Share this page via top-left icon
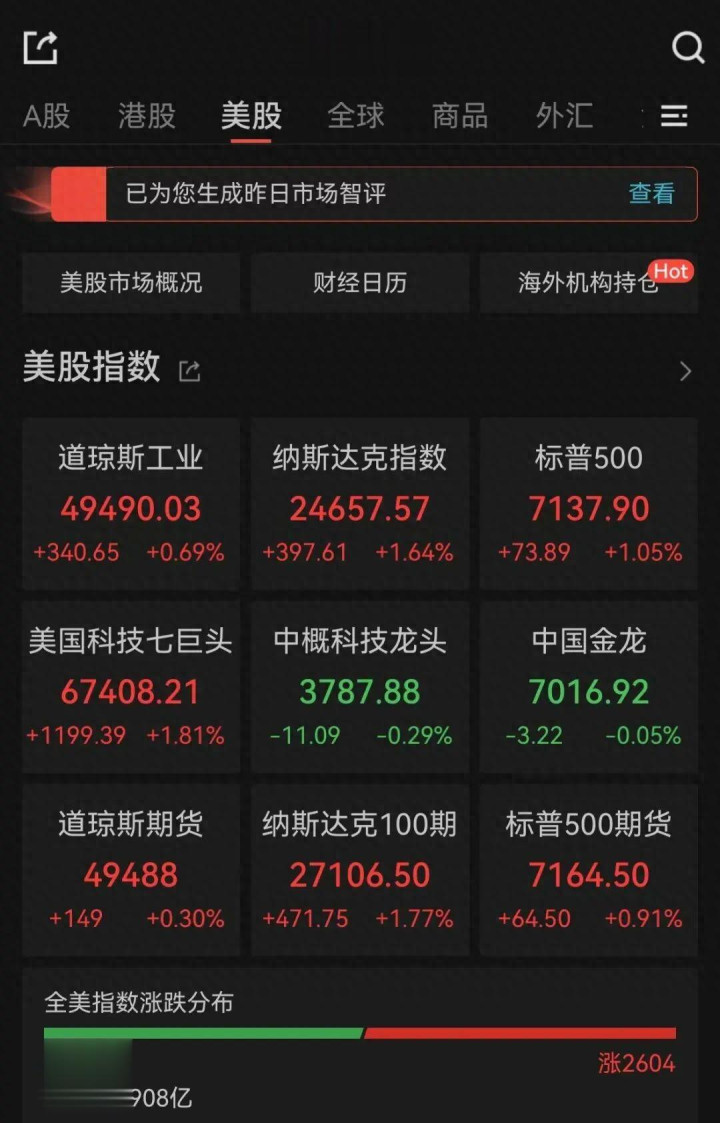720x1123 pixels. [x=41, y=47]
